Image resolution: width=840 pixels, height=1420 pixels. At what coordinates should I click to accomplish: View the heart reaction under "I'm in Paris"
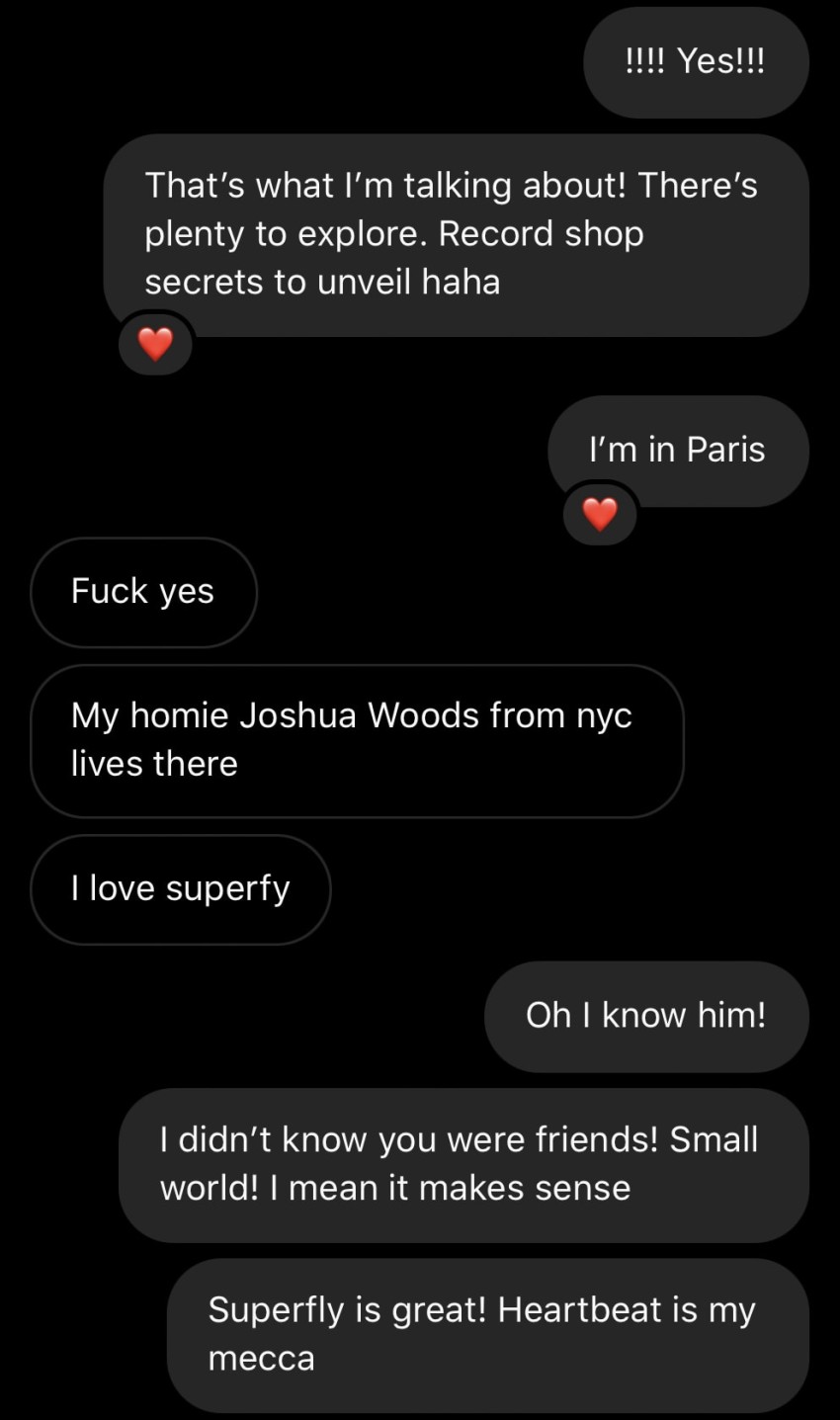coord(600,514)
